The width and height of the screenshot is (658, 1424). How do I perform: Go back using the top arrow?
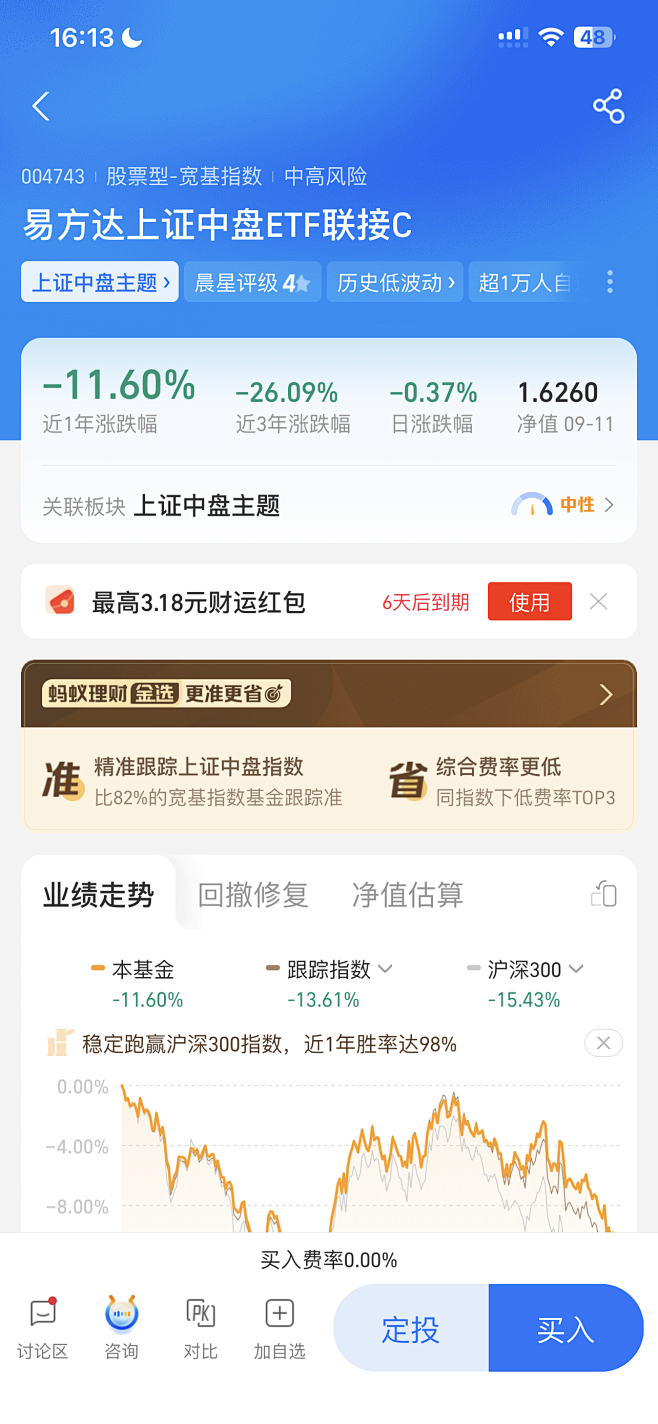pos(41,106)
